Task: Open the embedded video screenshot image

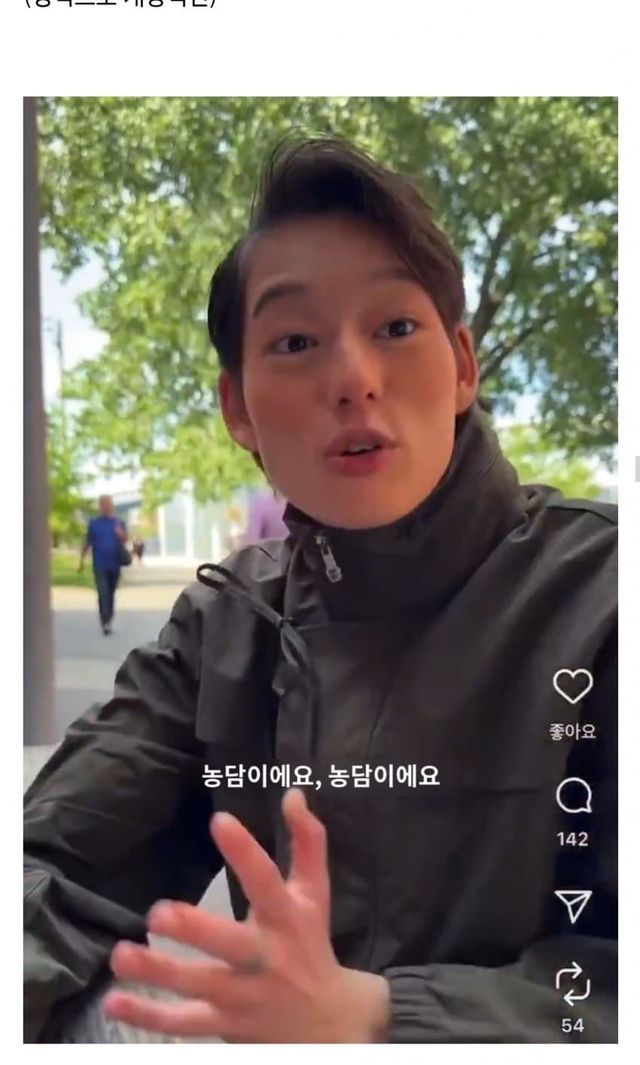Action: 320,570
